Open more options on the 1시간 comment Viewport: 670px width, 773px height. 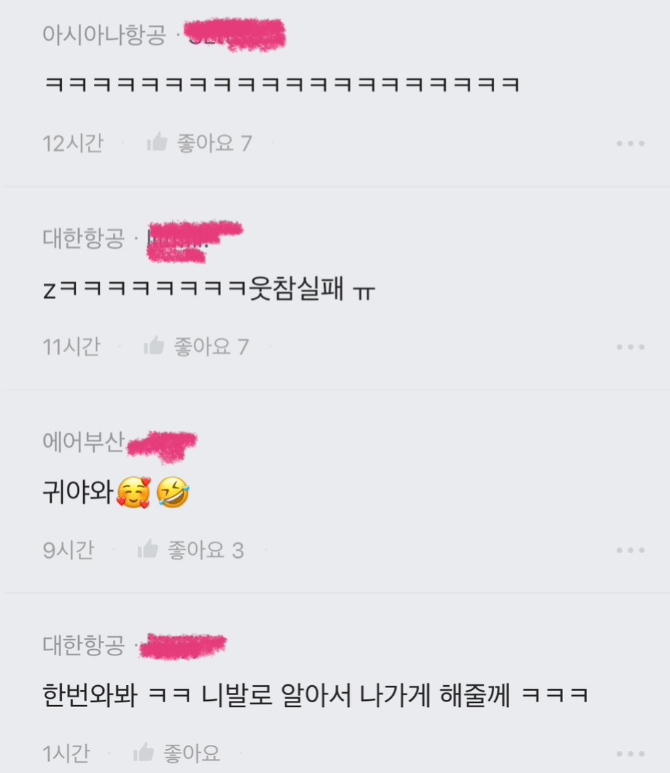pos(630,753)
